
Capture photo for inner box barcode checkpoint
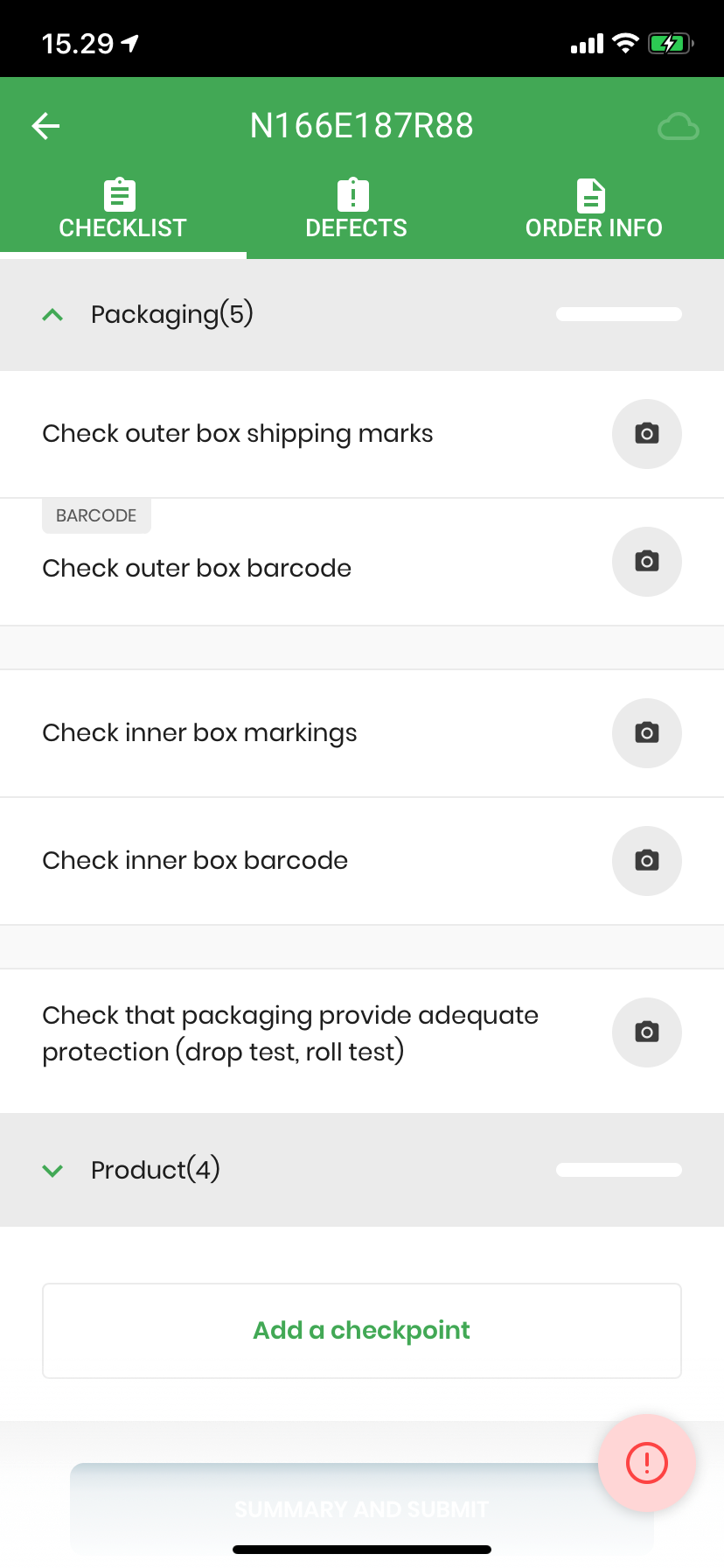646,860
